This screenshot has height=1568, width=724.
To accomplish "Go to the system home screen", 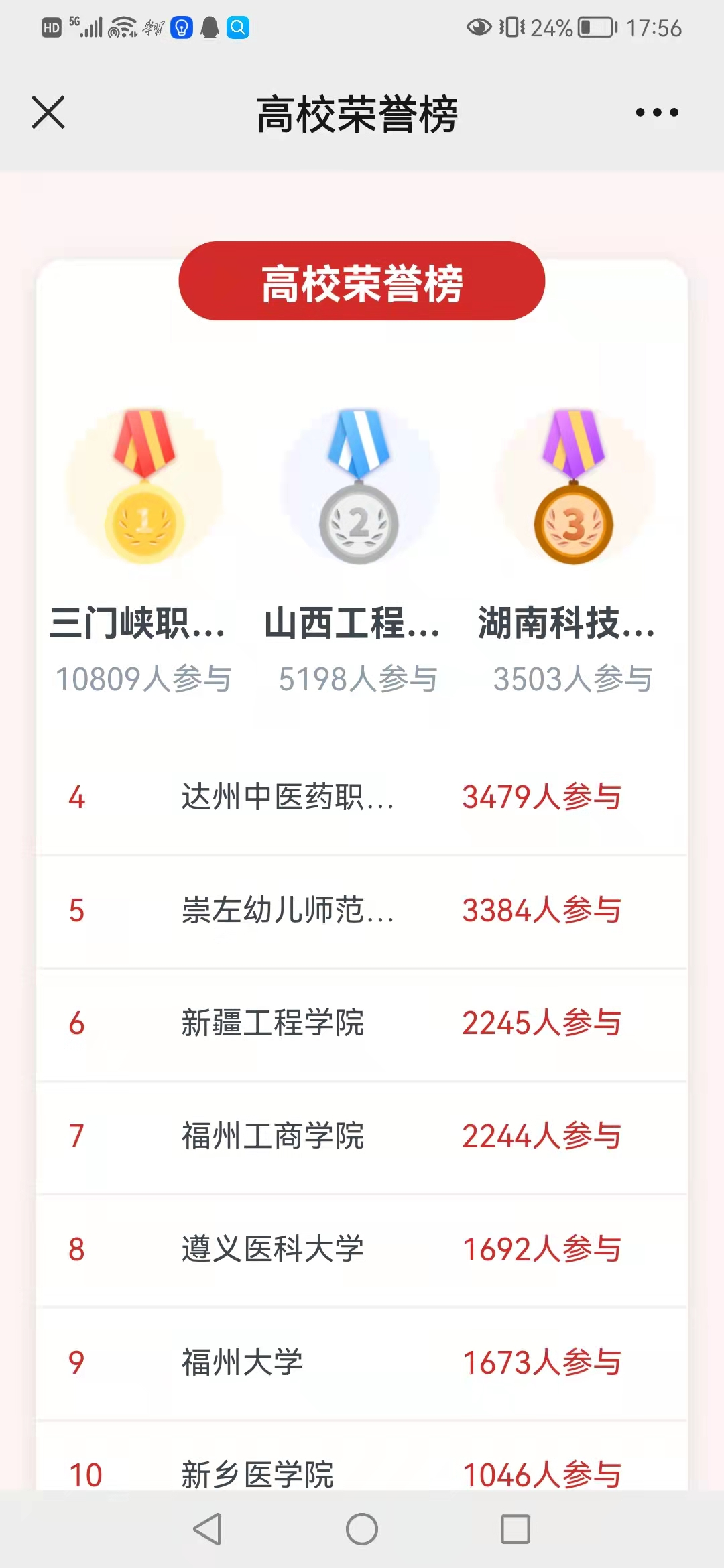I will click(362, 1529).
